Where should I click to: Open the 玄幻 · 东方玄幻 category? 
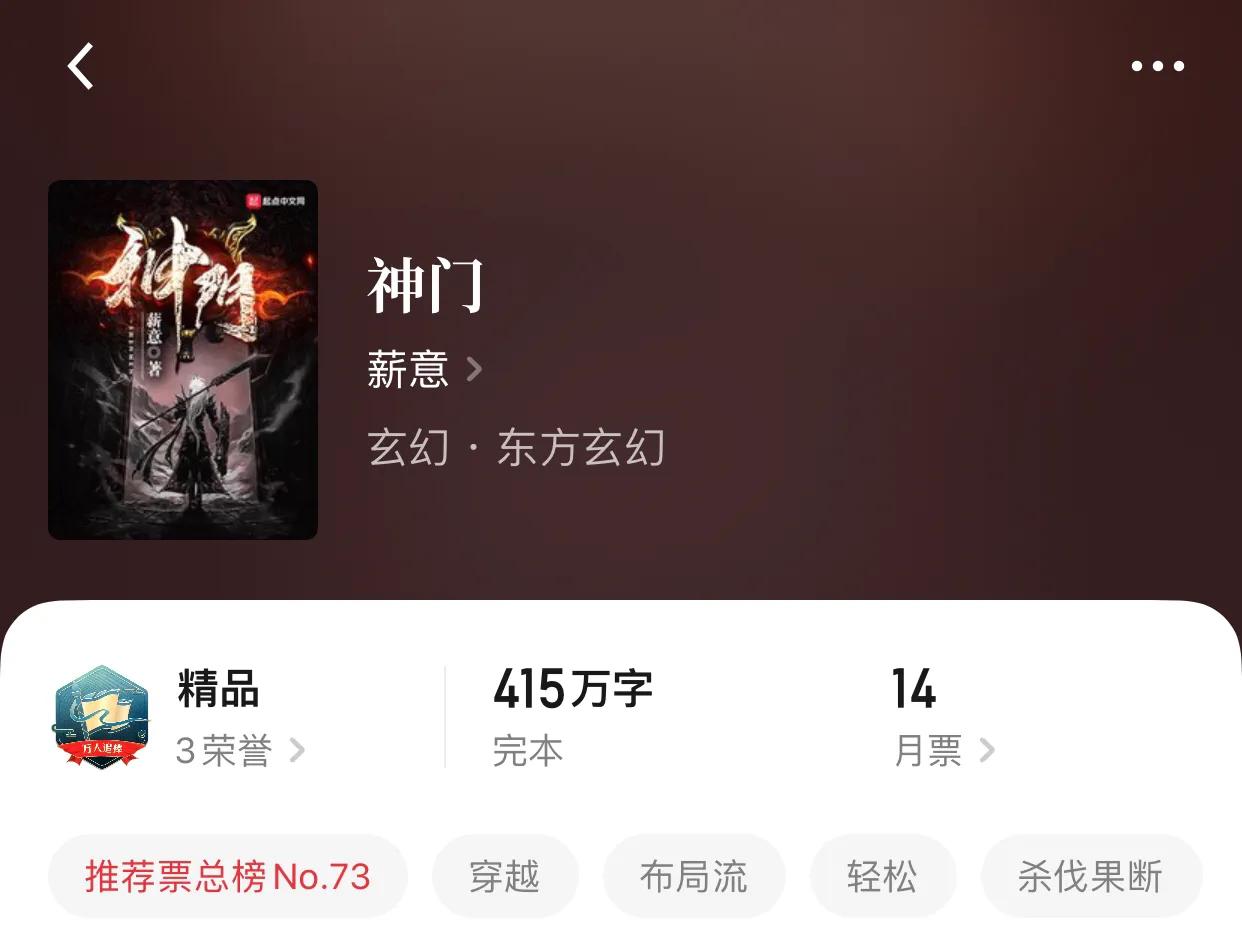(516, 448)
